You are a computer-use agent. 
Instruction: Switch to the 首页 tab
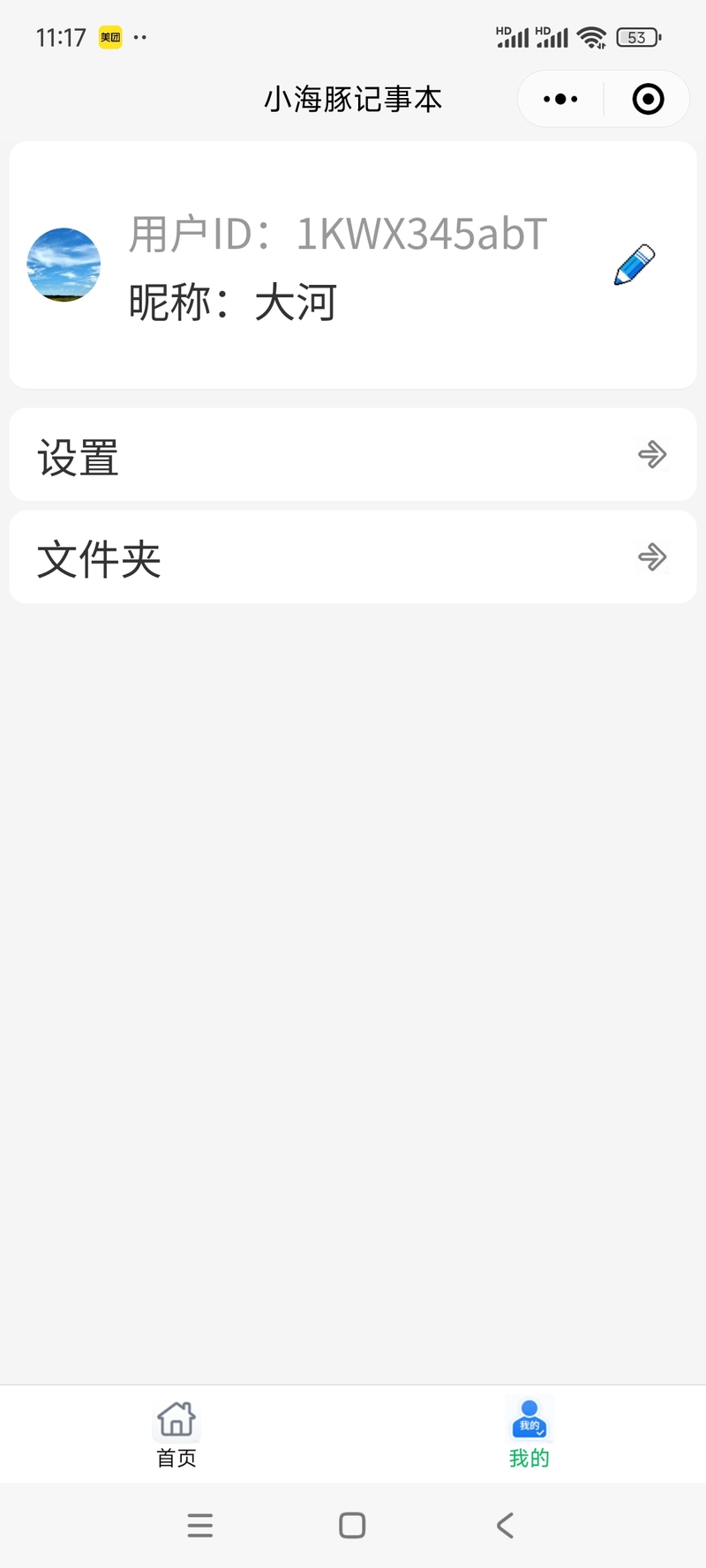(176, 1434)
